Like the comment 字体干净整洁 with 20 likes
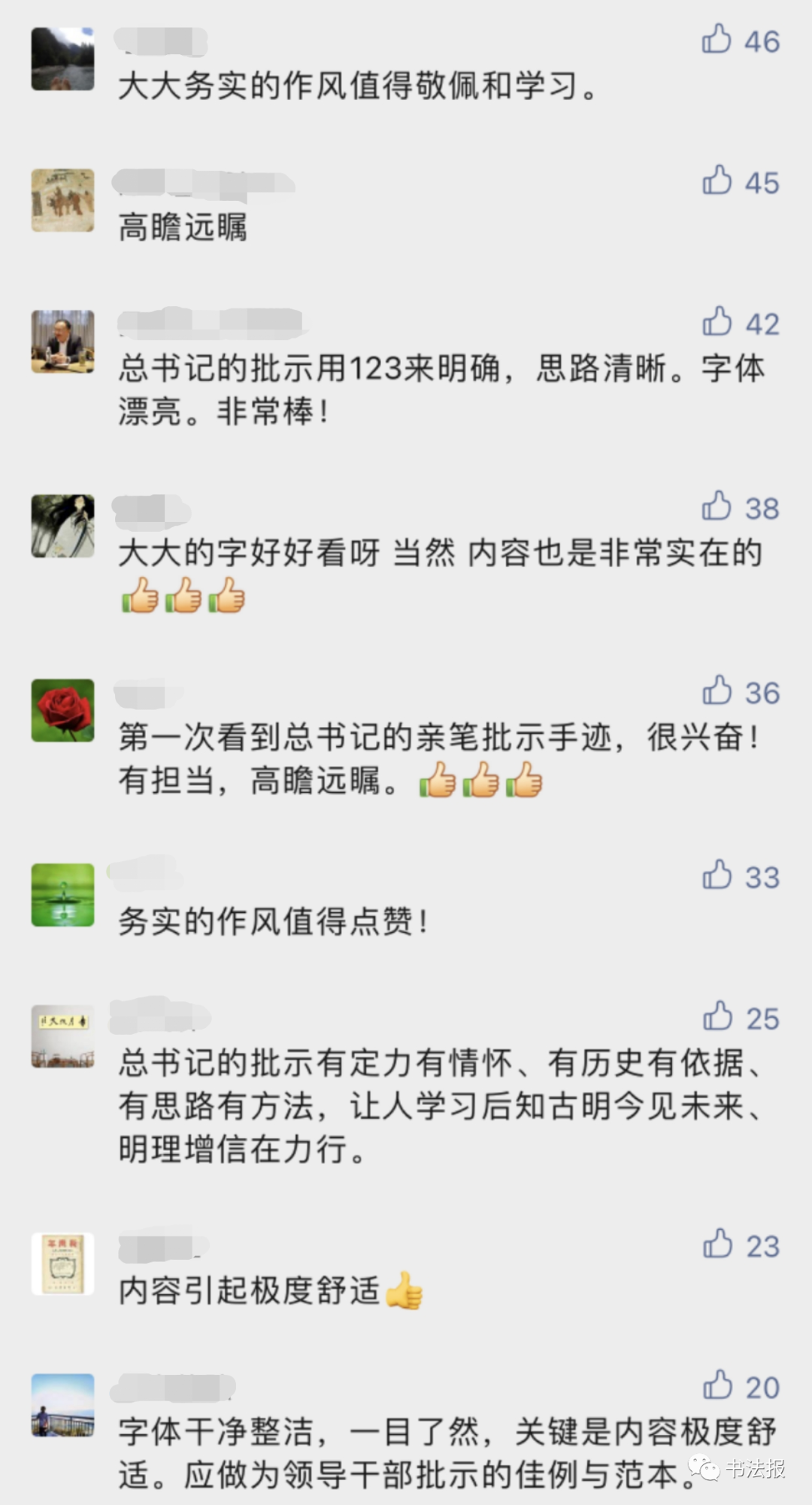The height and width of the screenshot is (1505, 812). (x=717, y=1385)
